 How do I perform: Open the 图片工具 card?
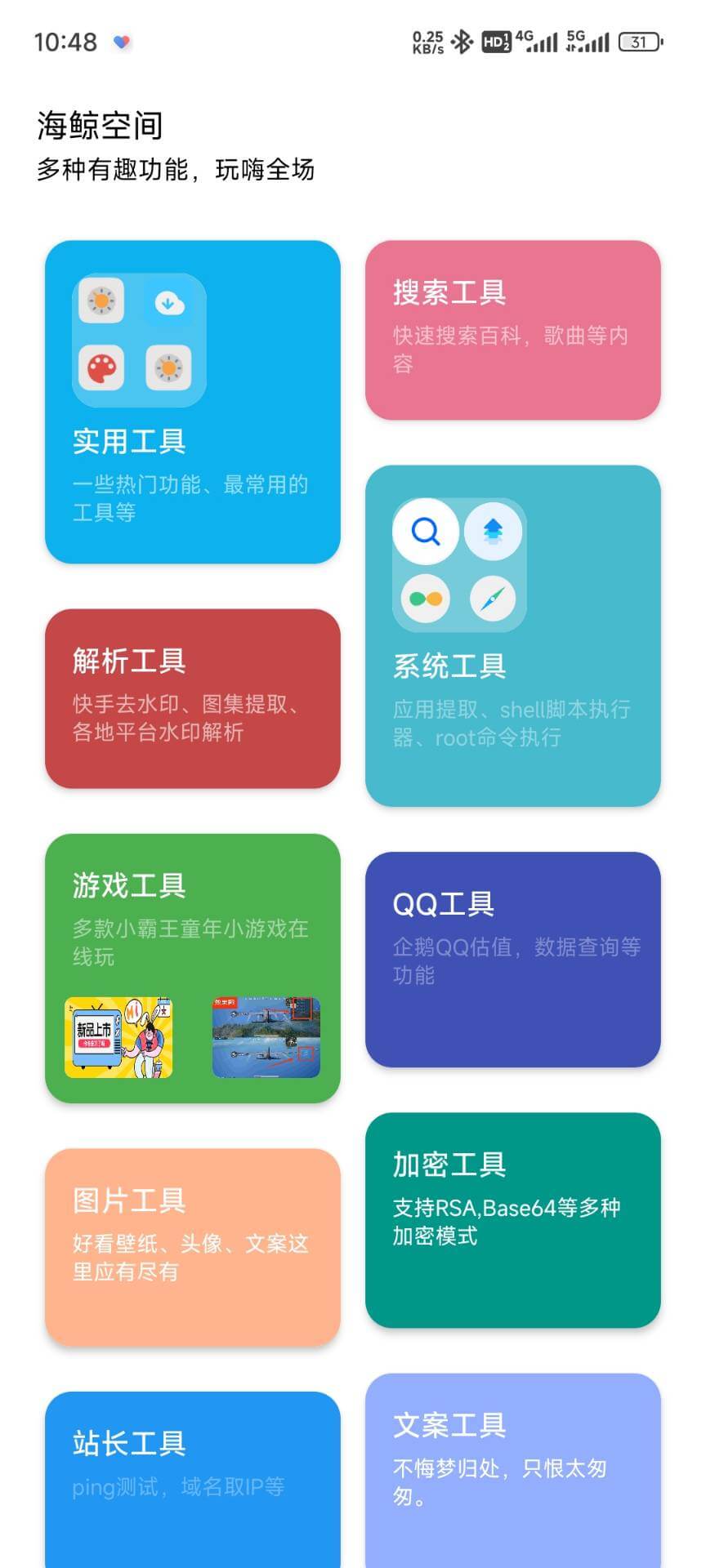tap(192, 1246)
